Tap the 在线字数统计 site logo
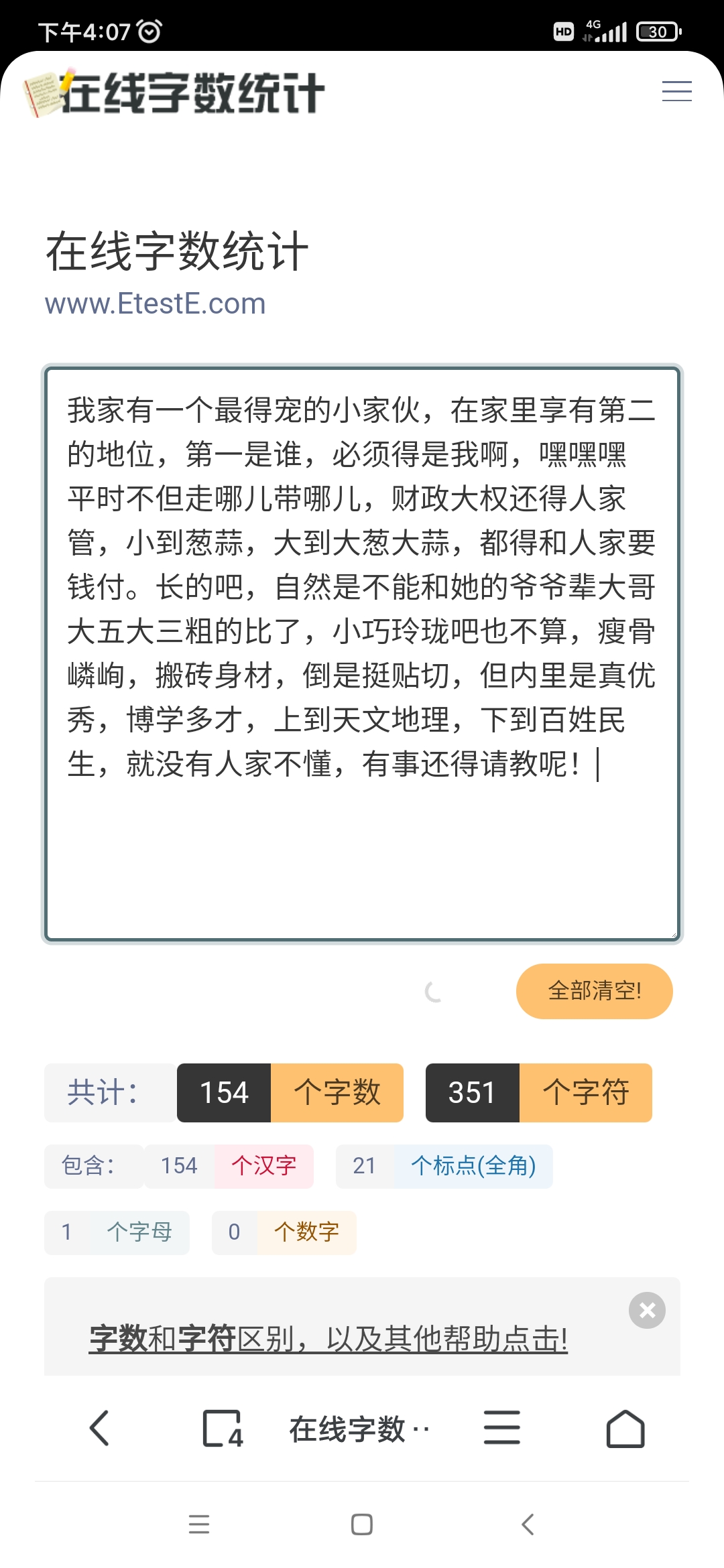Image resolution: width=724 pixels, height=1568 pixels. coord(174,92)
